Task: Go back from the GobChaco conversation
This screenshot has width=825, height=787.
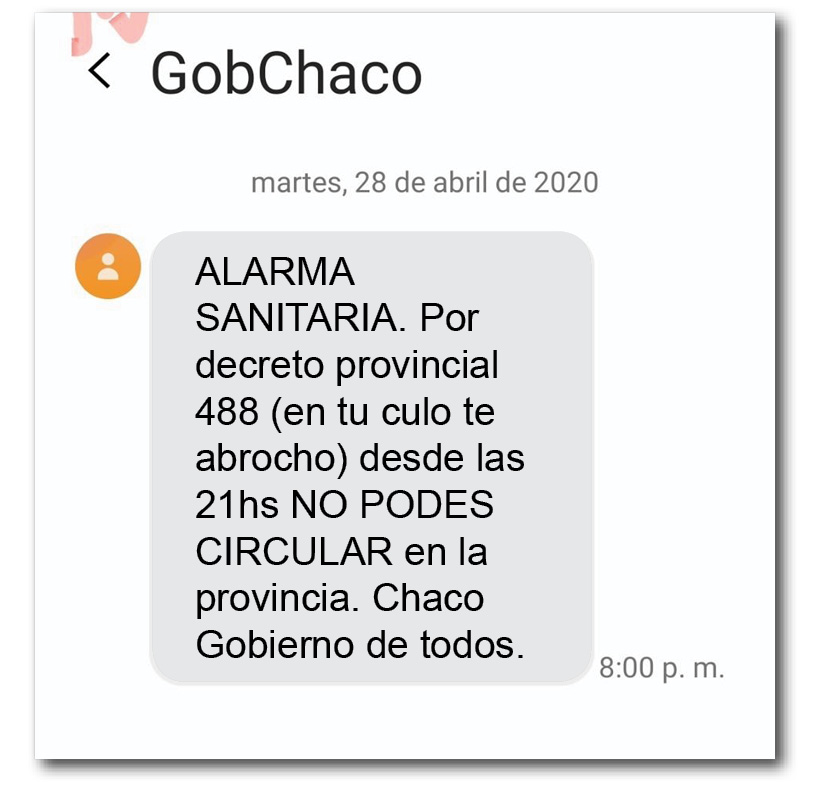Action: pos(99,72)
